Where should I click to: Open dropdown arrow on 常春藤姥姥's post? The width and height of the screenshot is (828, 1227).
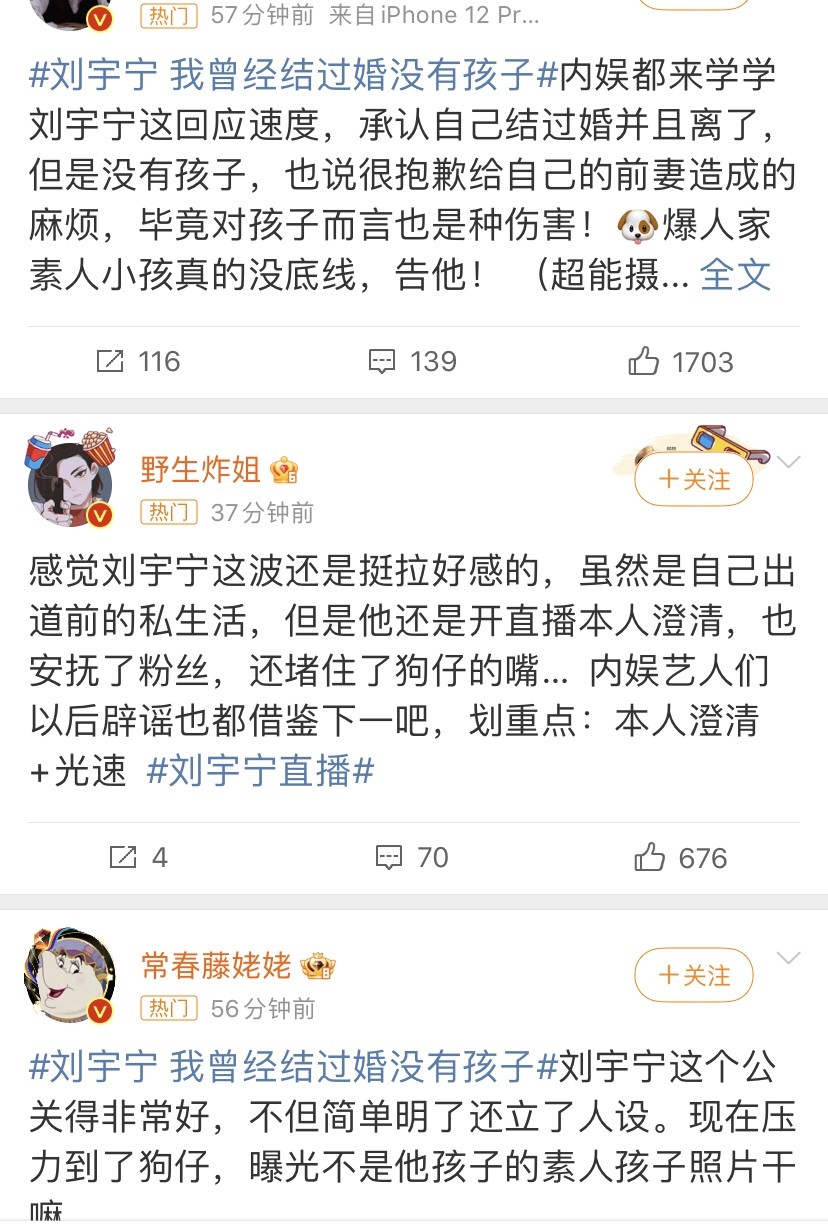click(x=789, y=958)
